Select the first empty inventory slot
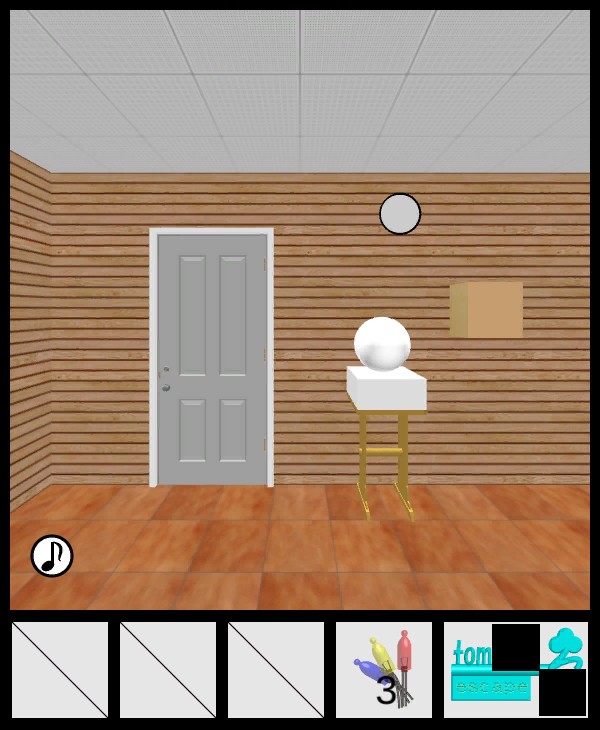 pyautogui.click(x=60, y=669)
